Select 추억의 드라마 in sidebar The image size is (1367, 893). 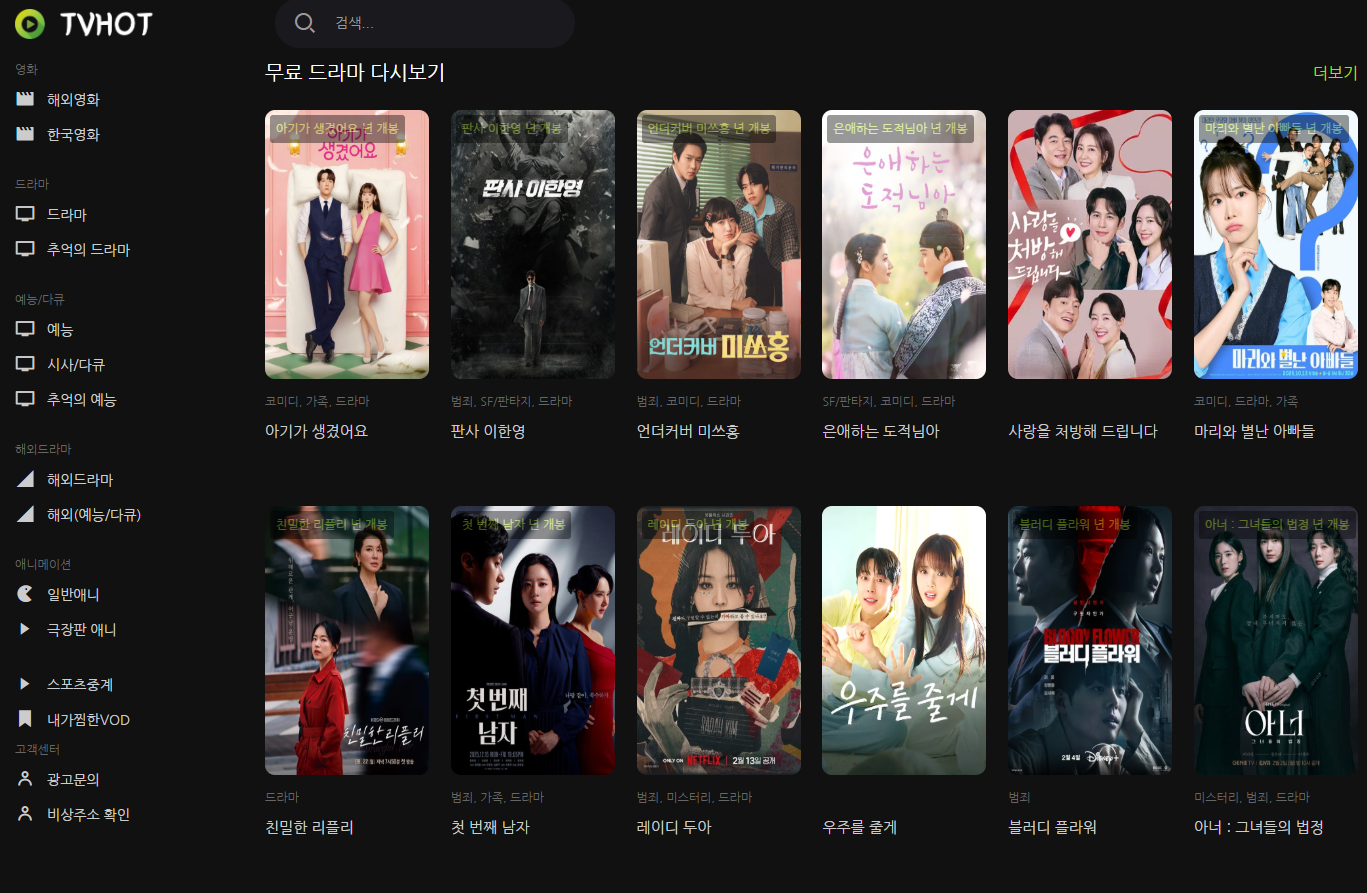pos(88,250)
